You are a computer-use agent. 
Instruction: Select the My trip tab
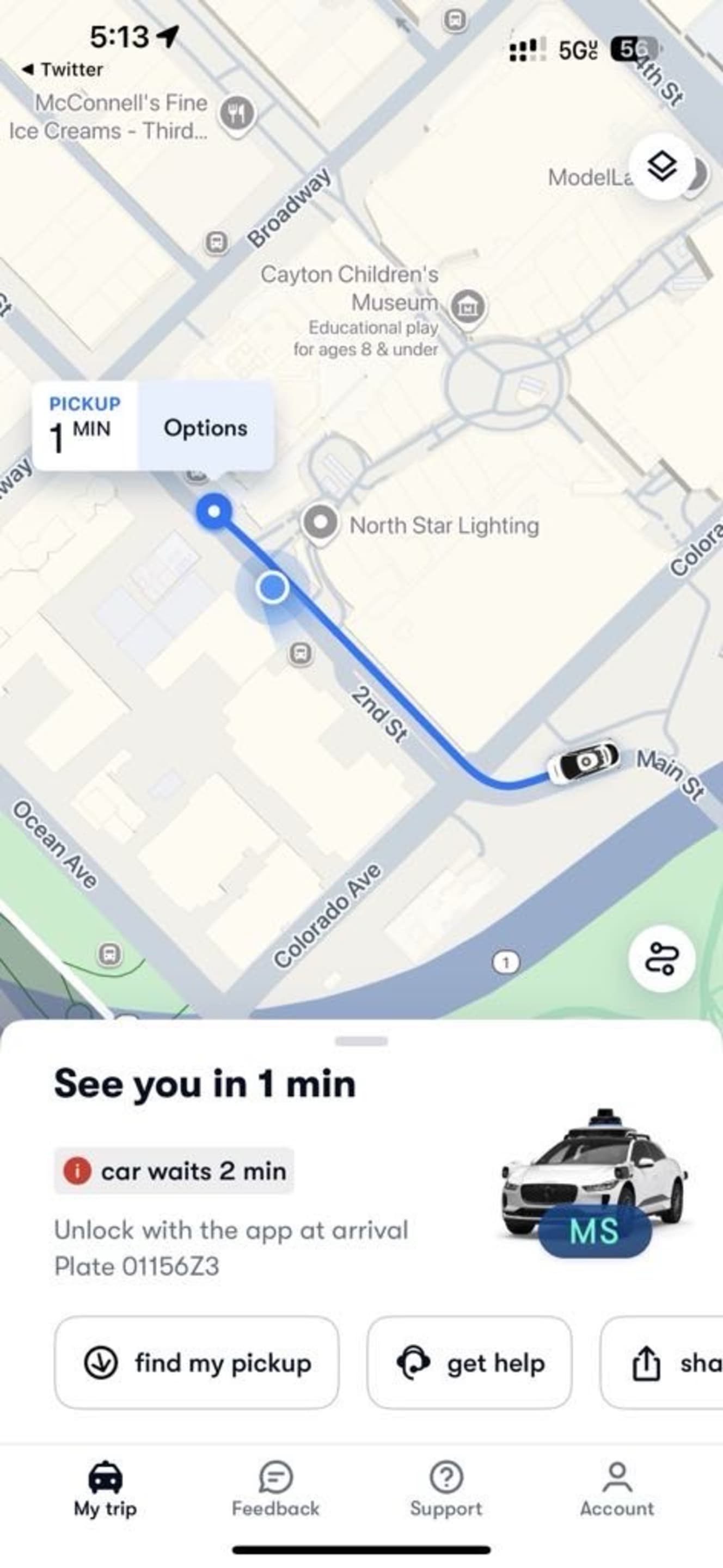106,1490
